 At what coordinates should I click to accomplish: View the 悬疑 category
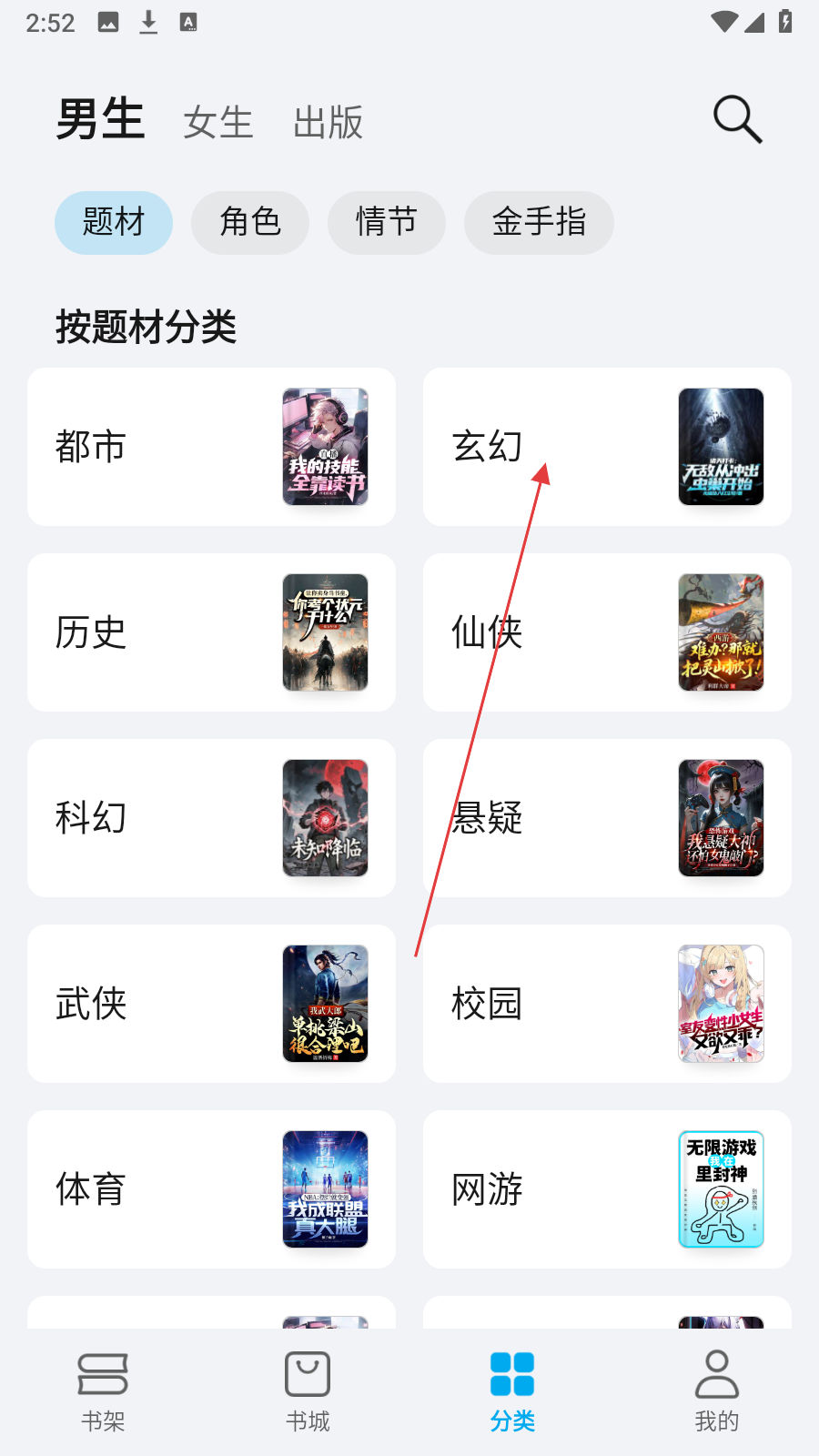pyautogui.click(x=607, y=818)
